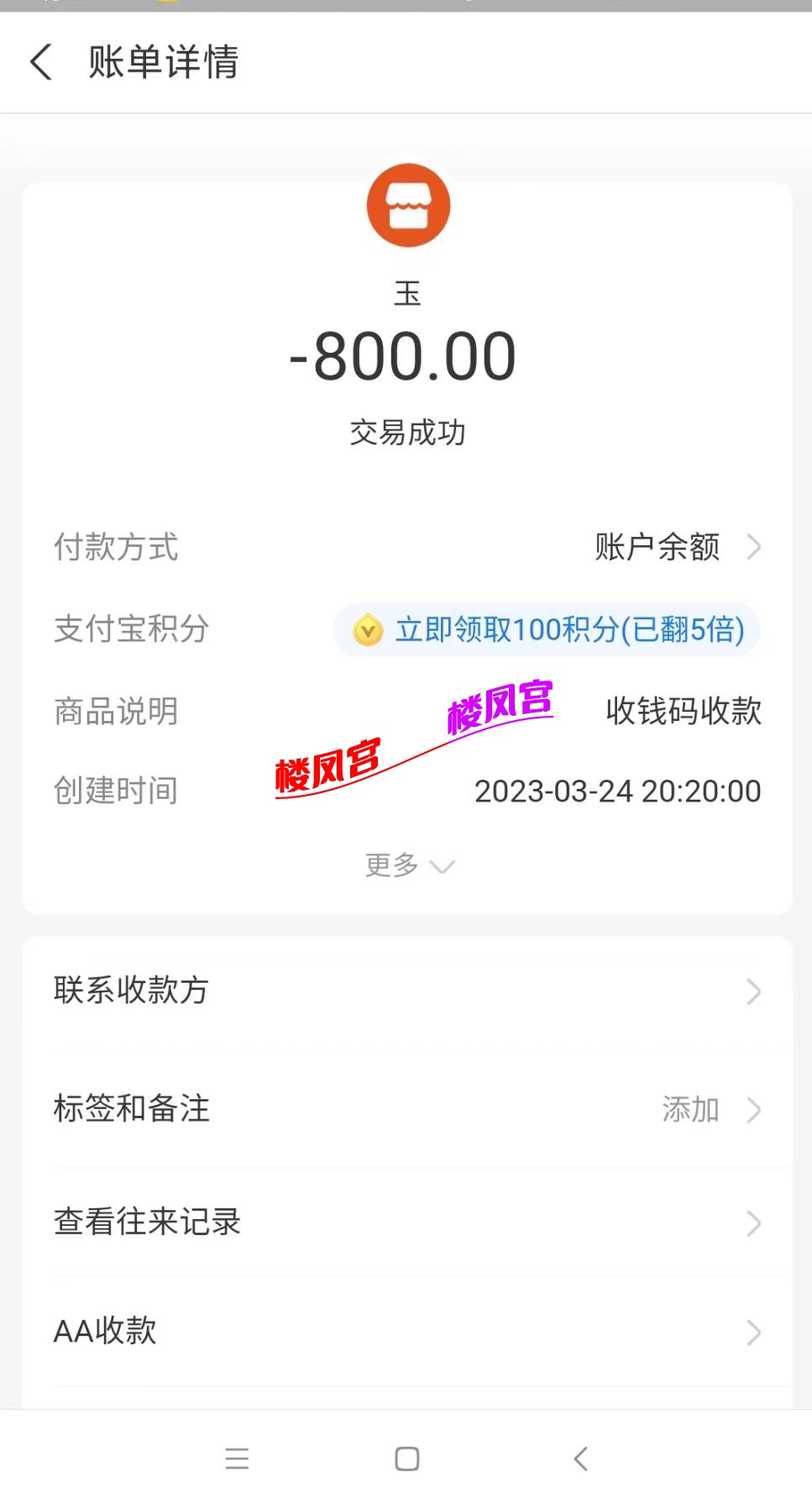Select the 账户余额 payment method
The width and height of the screenshot is (812, 1488).
coord(657,547)
